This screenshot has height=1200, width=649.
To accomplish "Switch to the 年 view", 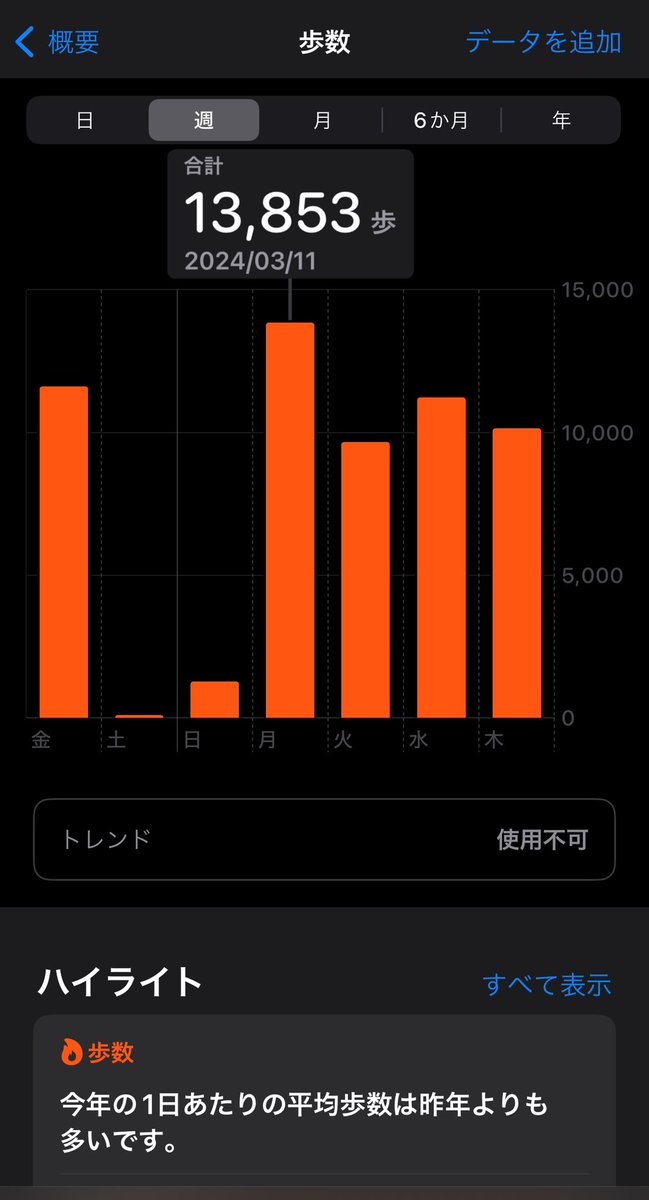I will [x=561, y=120].
